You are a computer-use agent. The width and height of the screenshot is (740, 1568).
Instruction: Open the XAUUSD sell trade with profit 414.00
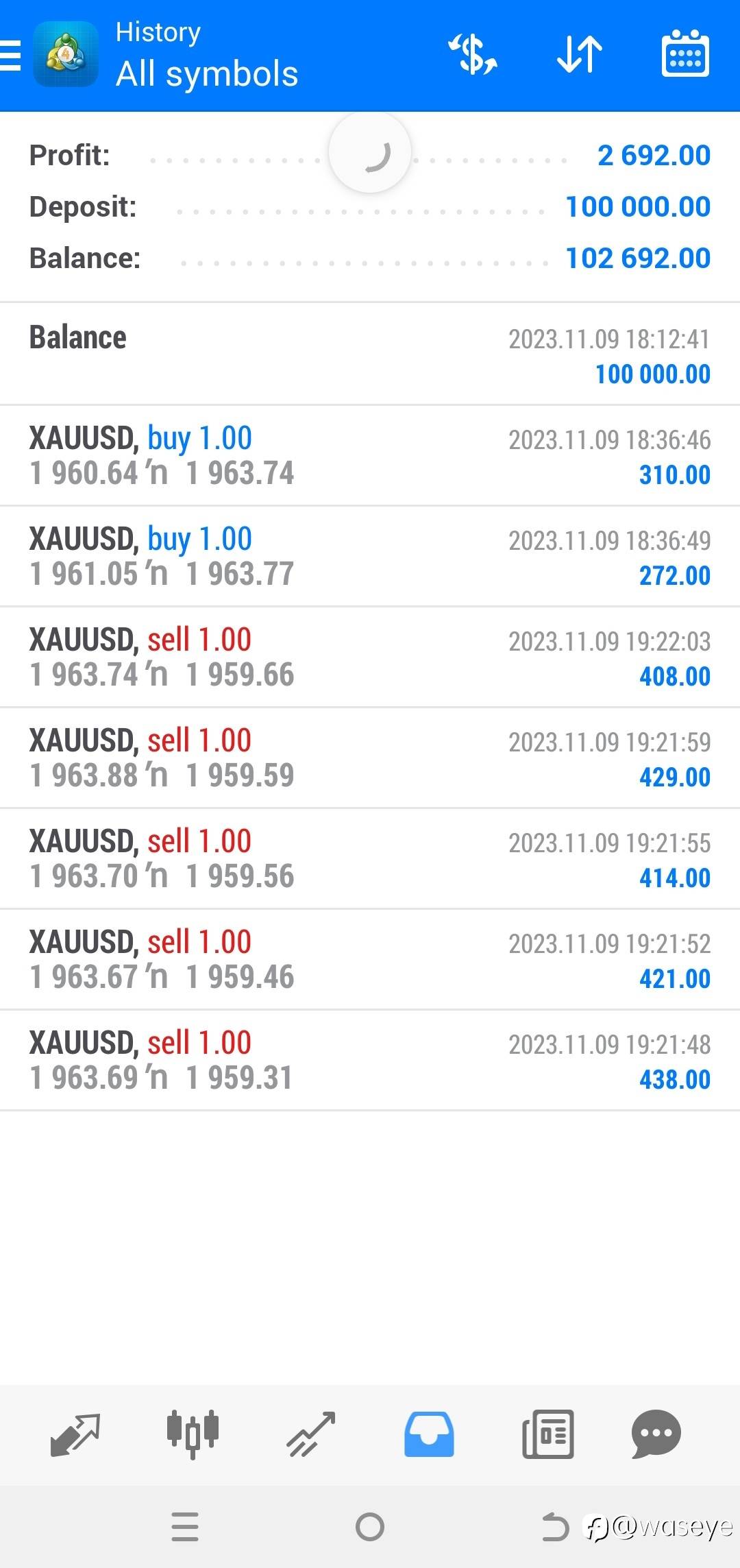coord(370,859)
